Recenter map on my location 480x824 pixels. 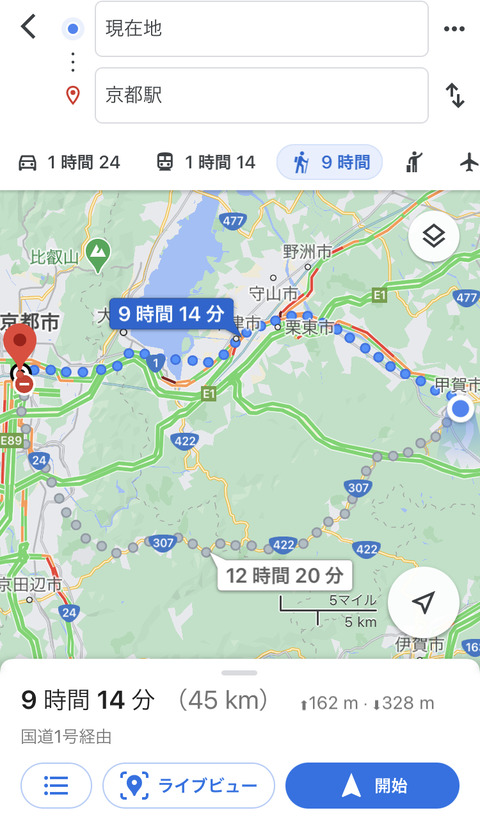[424, 602]
